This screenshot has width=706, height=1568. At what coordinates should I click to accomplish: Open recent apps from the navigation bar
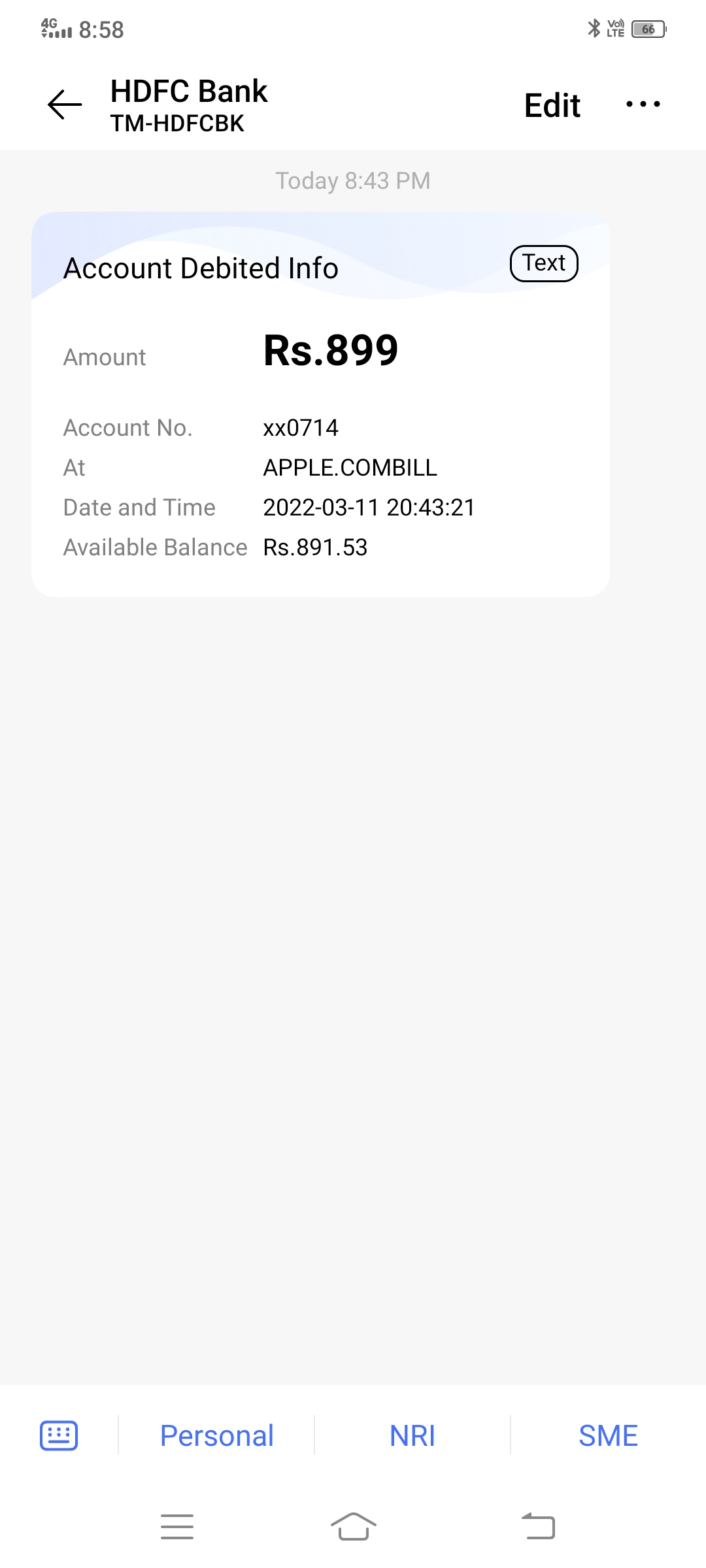[x=177, y=1527]
